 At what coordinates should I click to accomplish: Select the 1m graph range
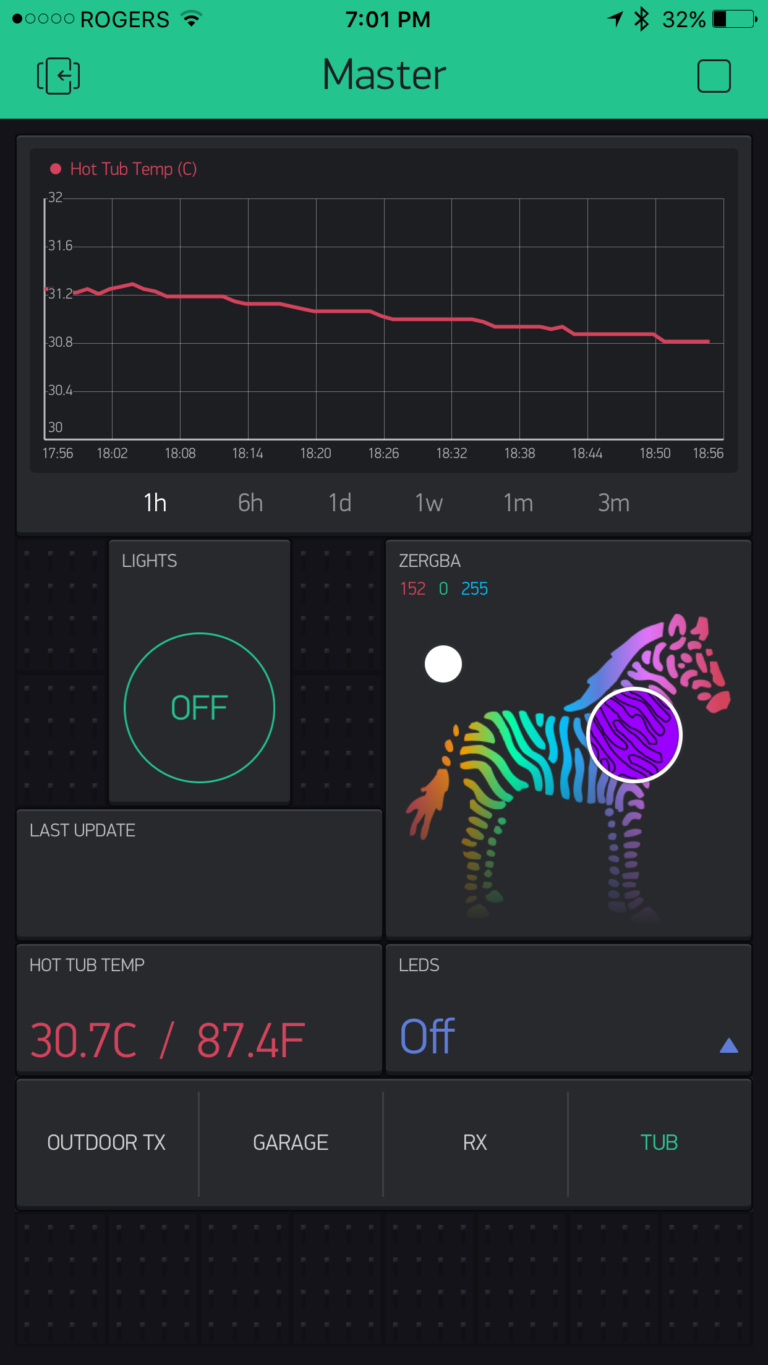coord(518,503)
